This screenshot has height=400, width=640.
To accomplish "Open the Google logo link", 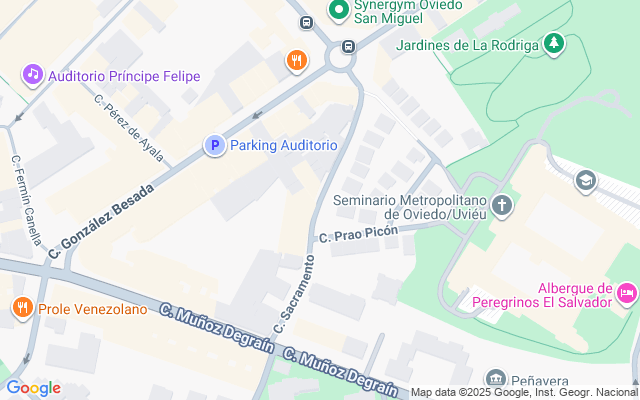I will point(33,388).
